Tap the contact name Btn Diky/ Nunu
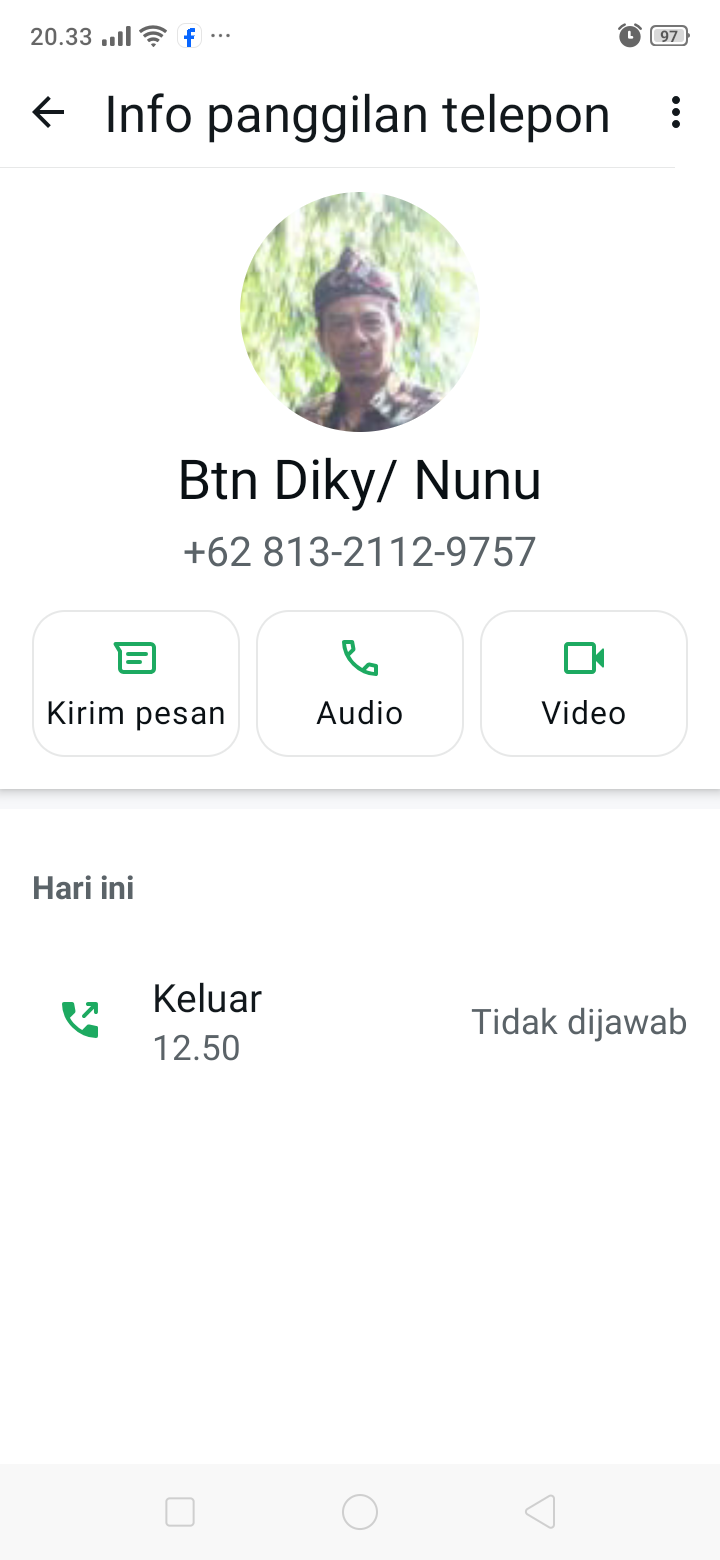The height and width of the screenshot is (1560, 720). [x=360, y=480]
